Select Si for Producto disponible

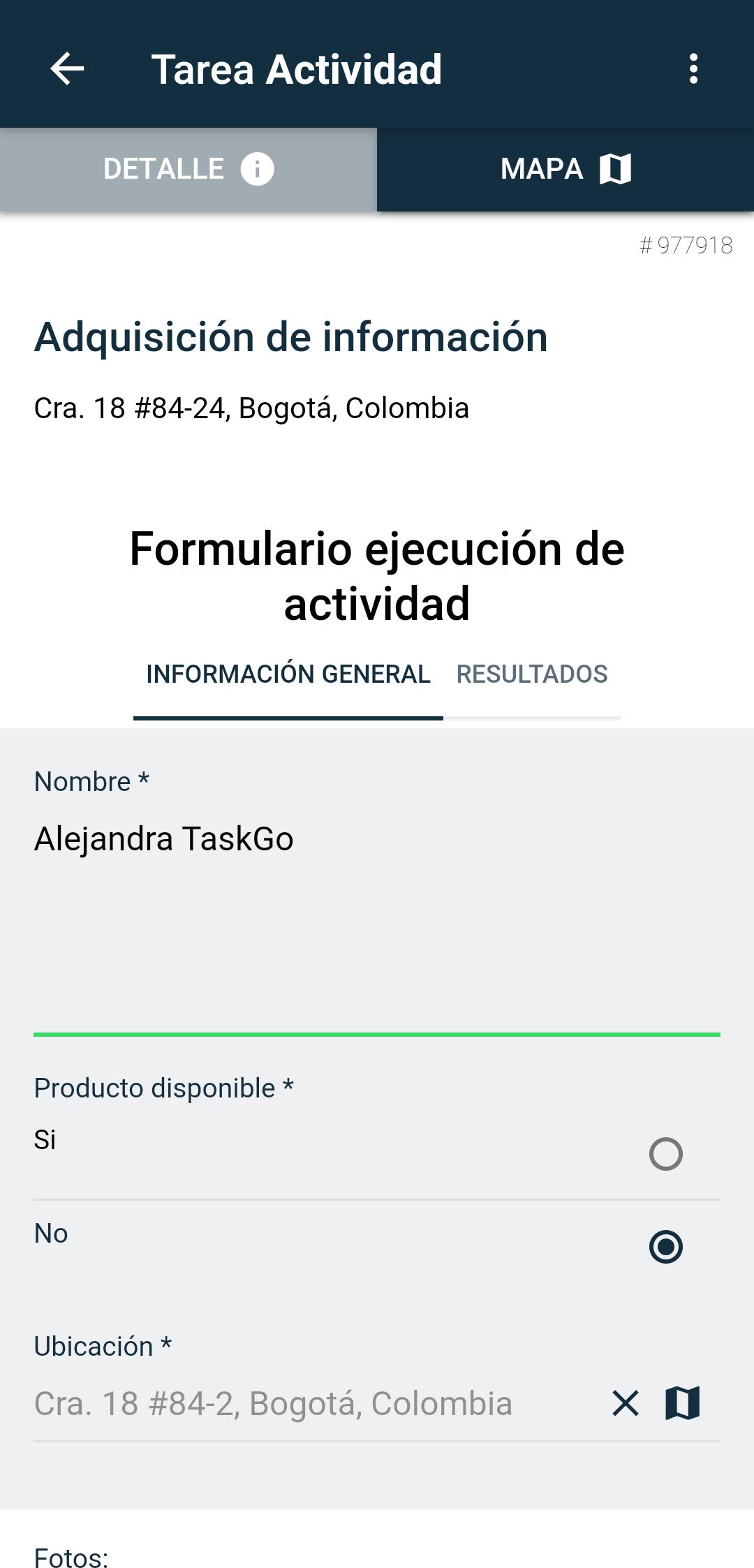(x=377, y=1153)
